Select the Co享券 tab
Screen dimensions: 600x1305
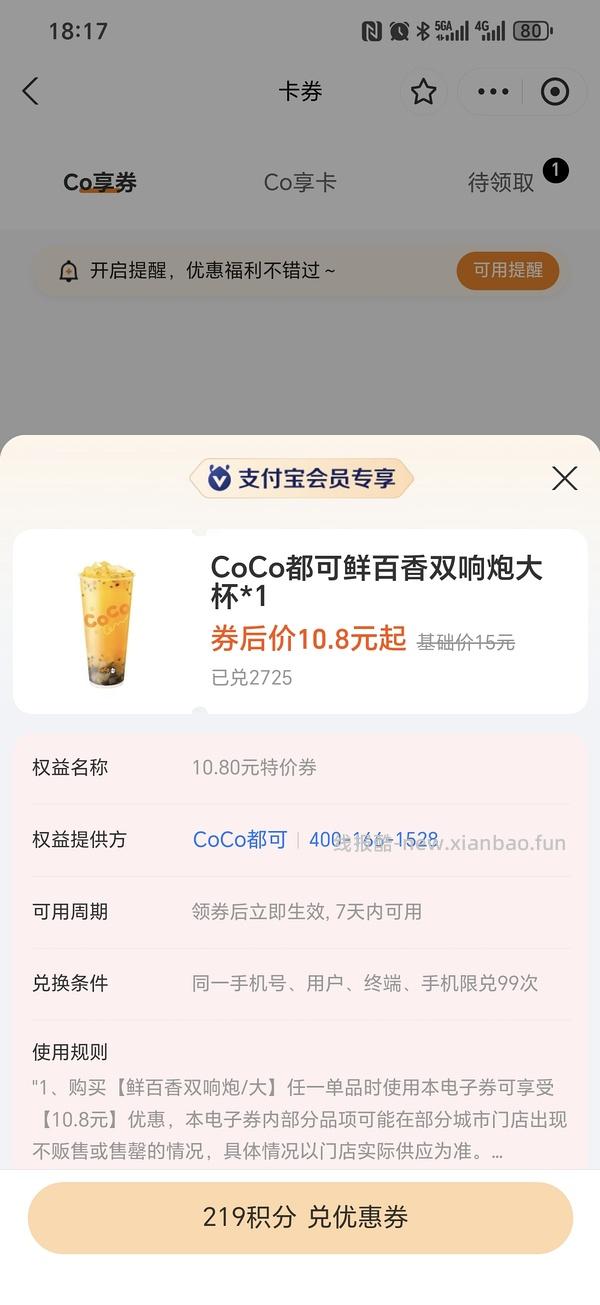point(100,183)
